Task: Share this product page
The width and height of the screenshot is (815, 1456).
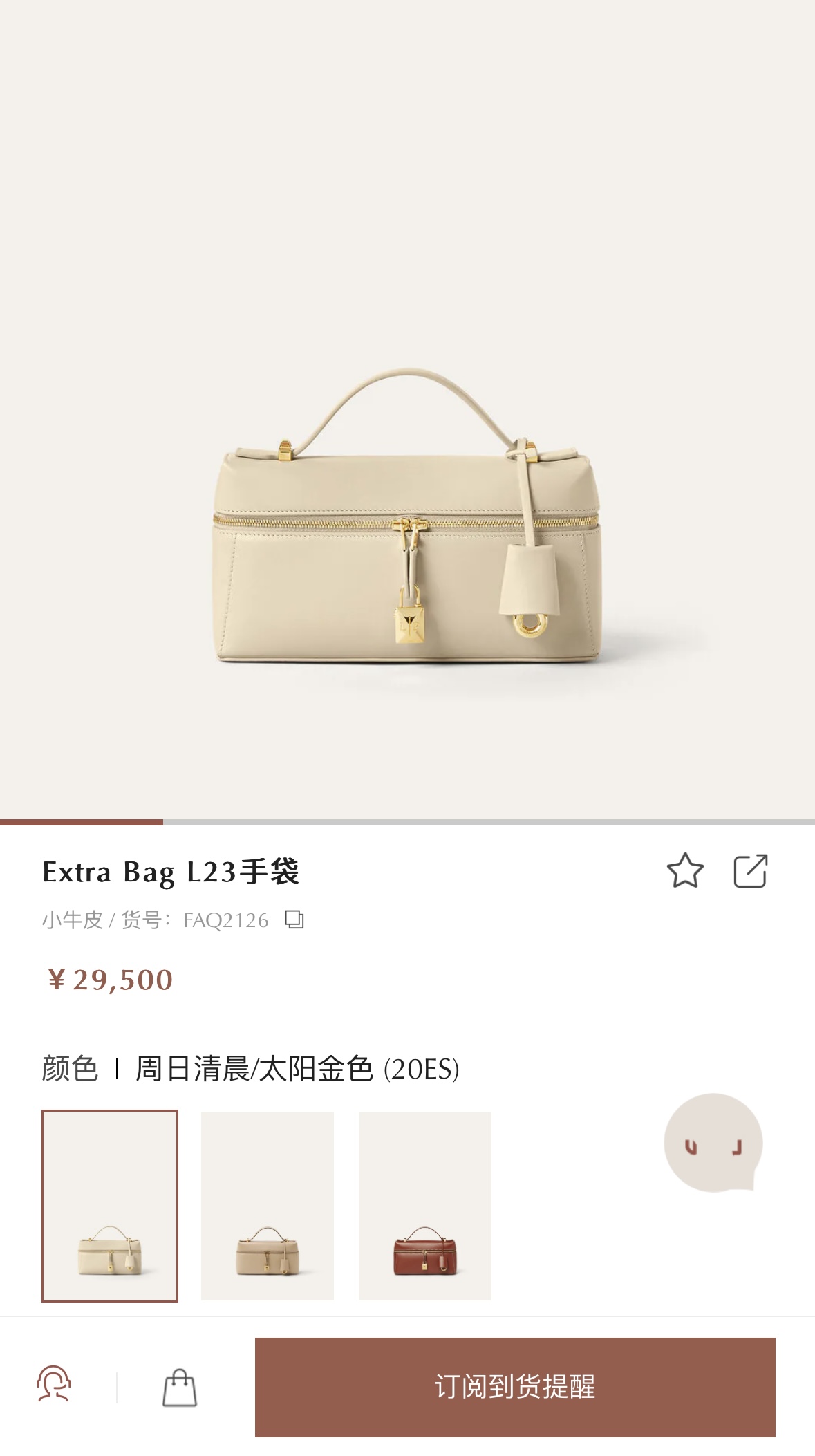Action: click(x=750, y=871)
